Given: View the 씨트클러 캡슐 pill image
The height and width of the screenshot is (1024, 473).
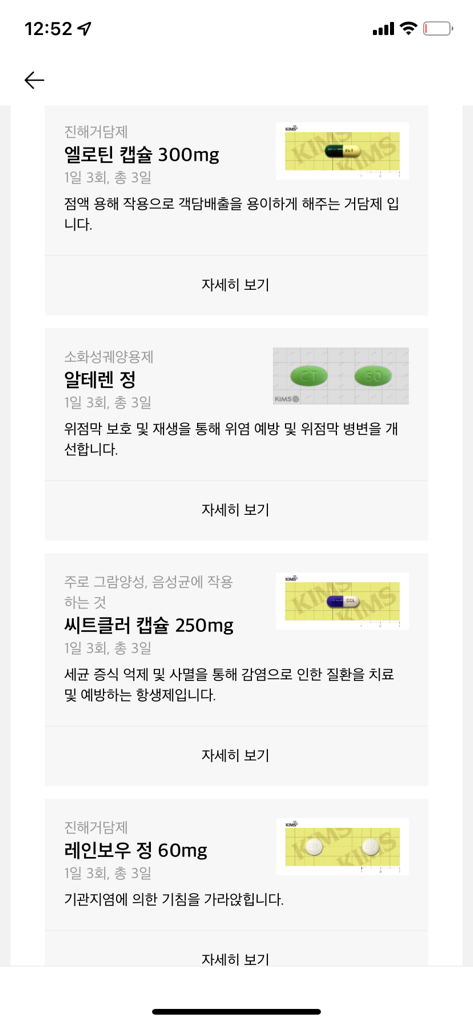Looking at the screenshot, I should click(342, 601).
